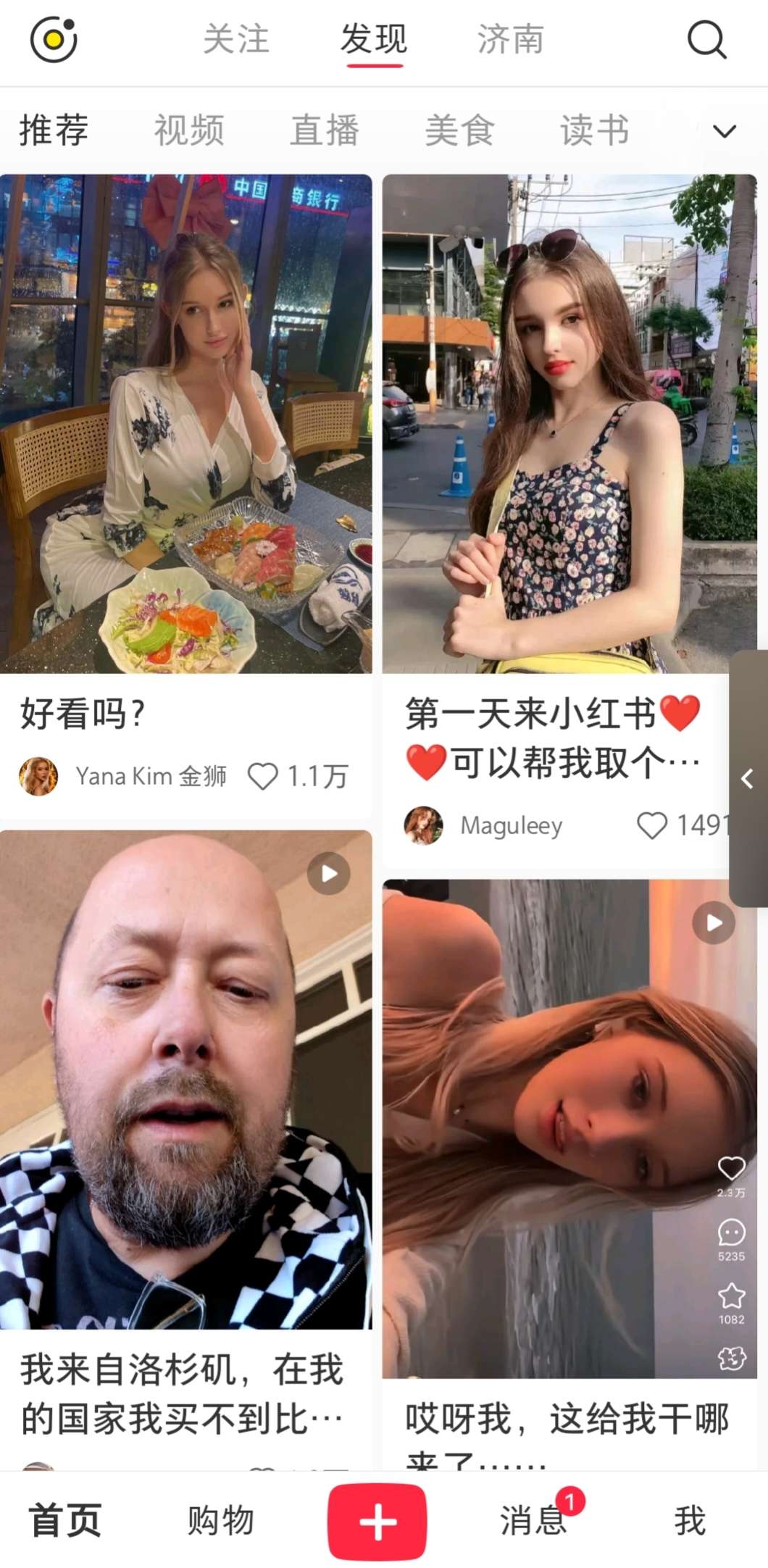Go to the 购物 tab
The width and height of the screenshot is (768, 1568).
[220, 1520]
